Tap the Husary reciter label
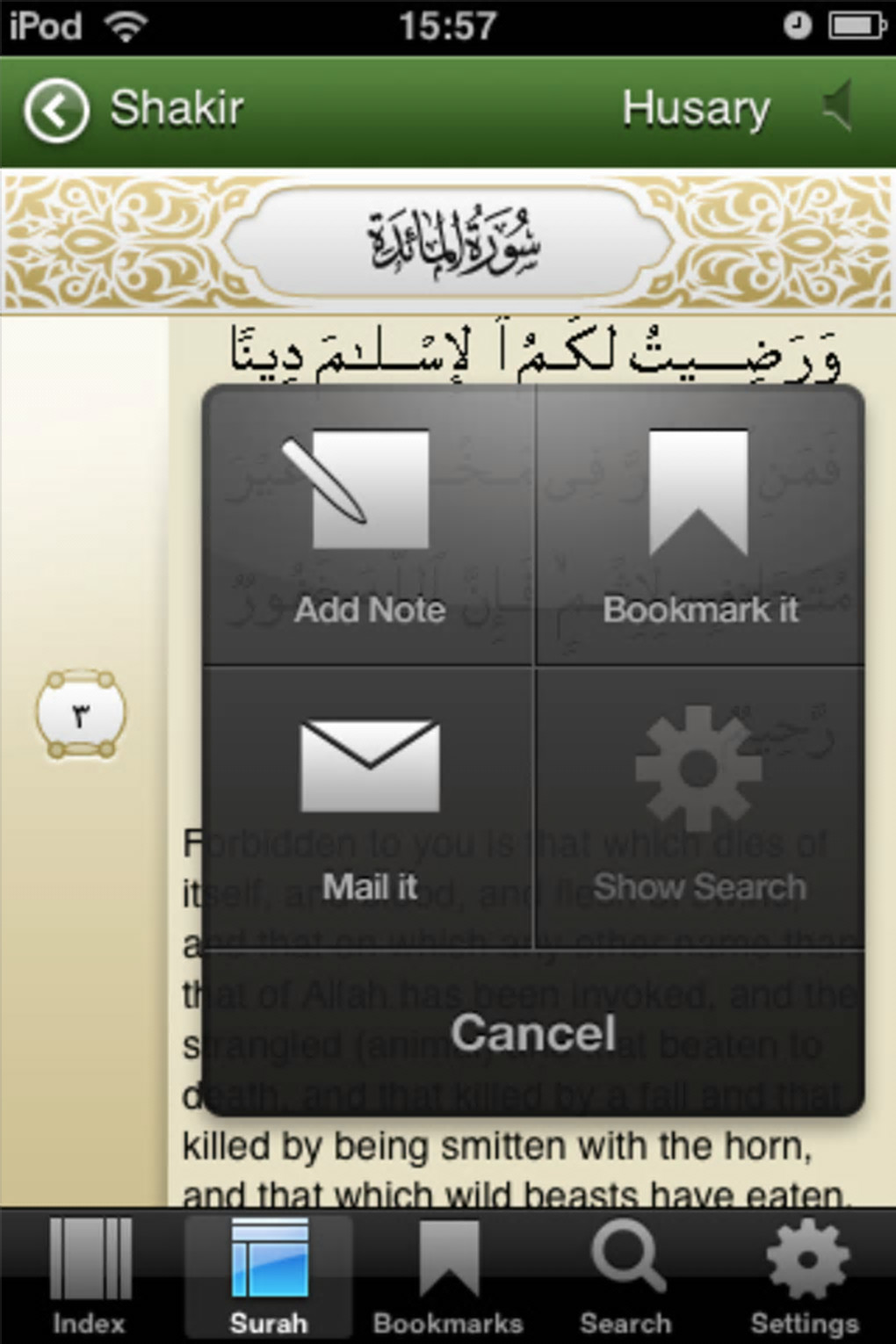 tap(696, 109)
